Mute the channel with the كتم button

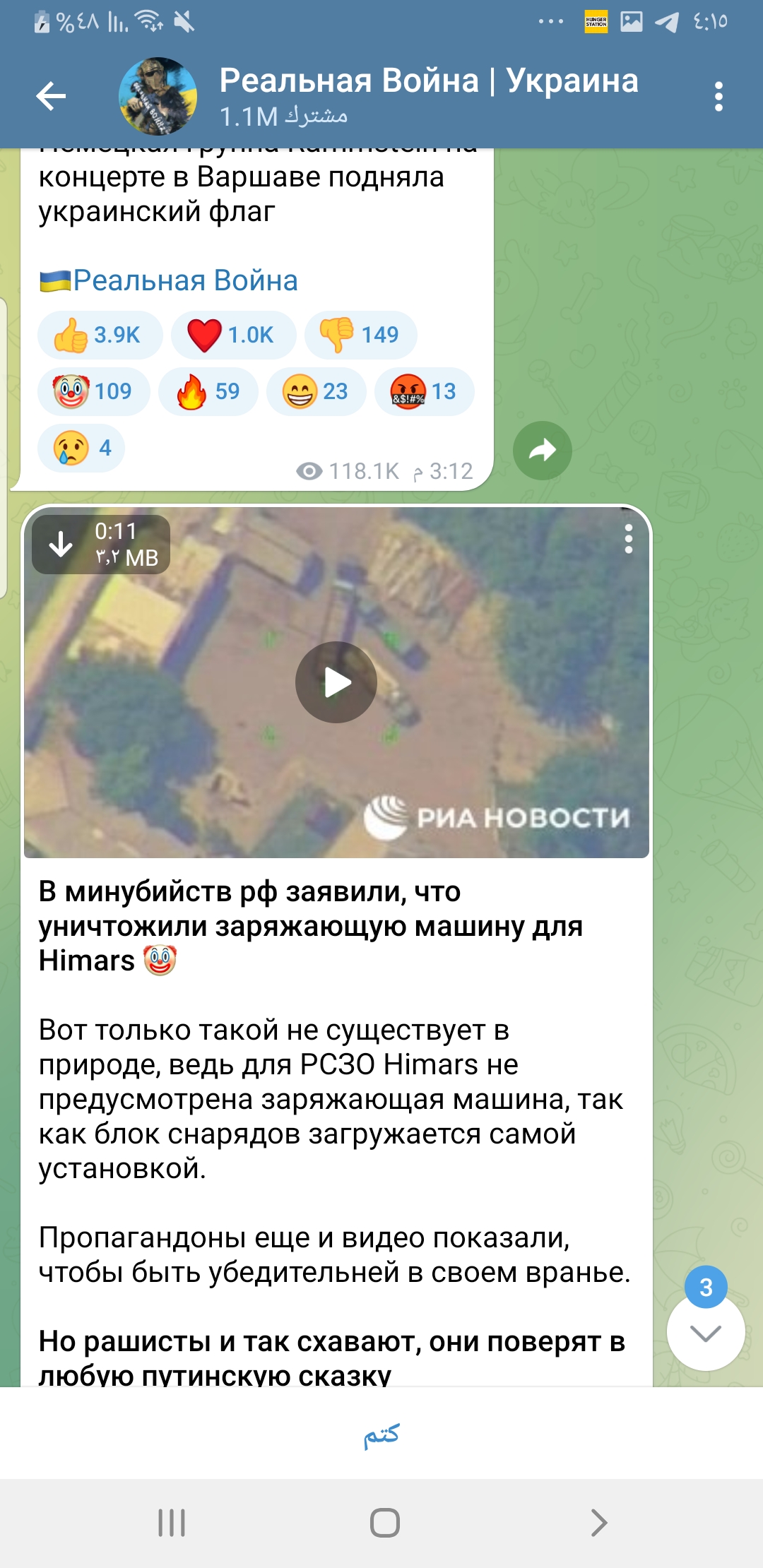point(381,1434)
